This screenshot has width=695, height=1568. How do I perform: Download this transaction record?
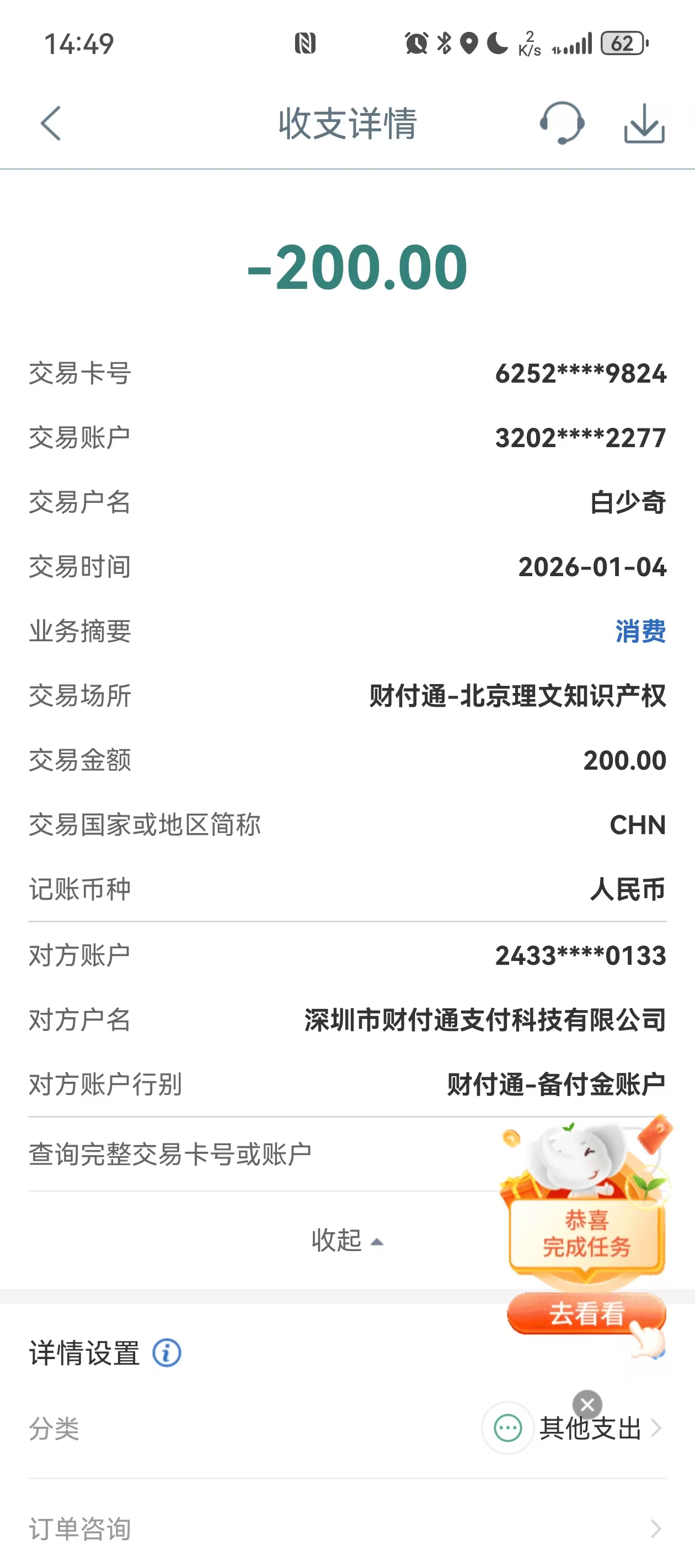point(644,123)
